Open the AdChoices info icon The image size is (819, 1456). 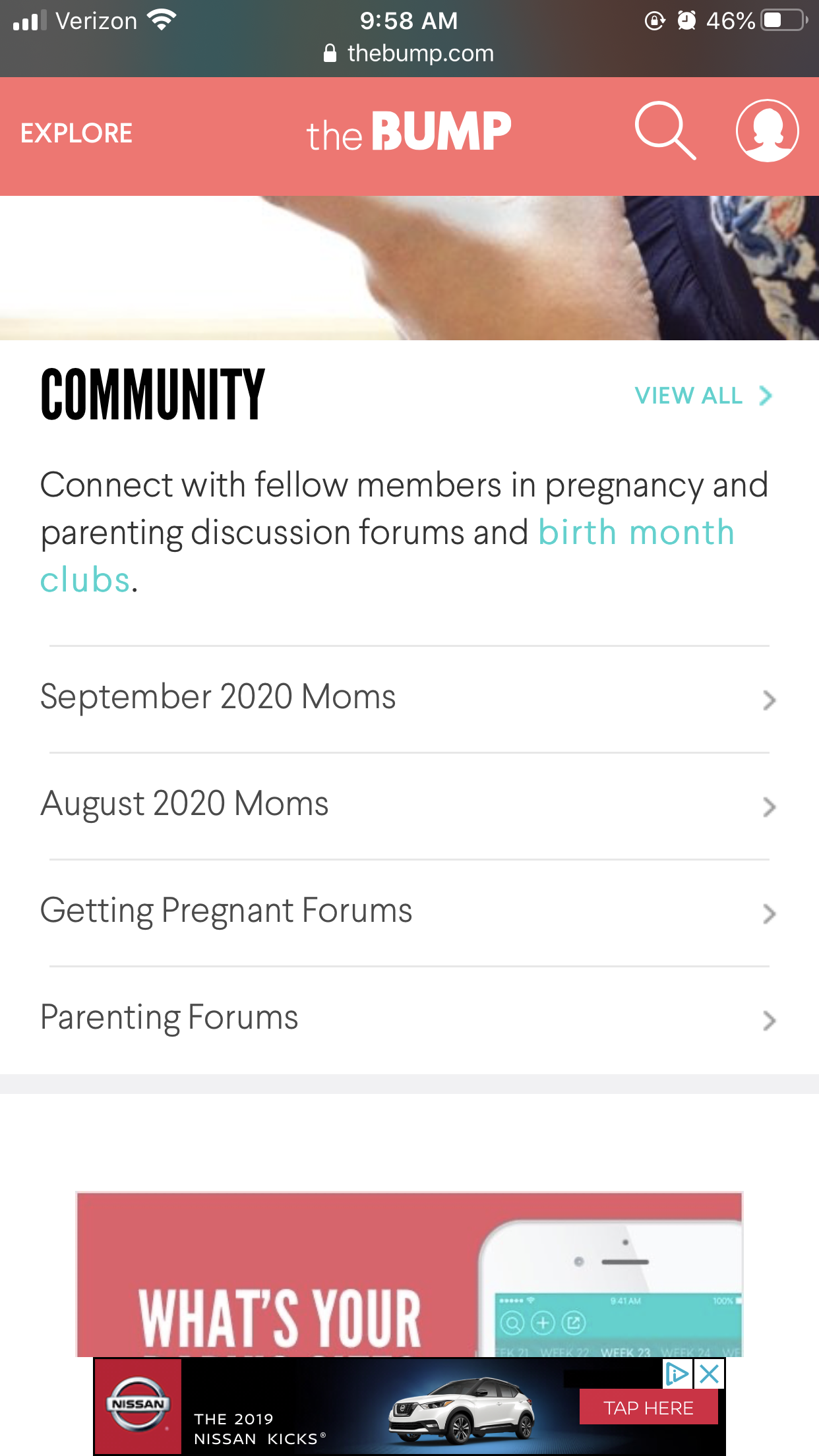point(677,1374)
